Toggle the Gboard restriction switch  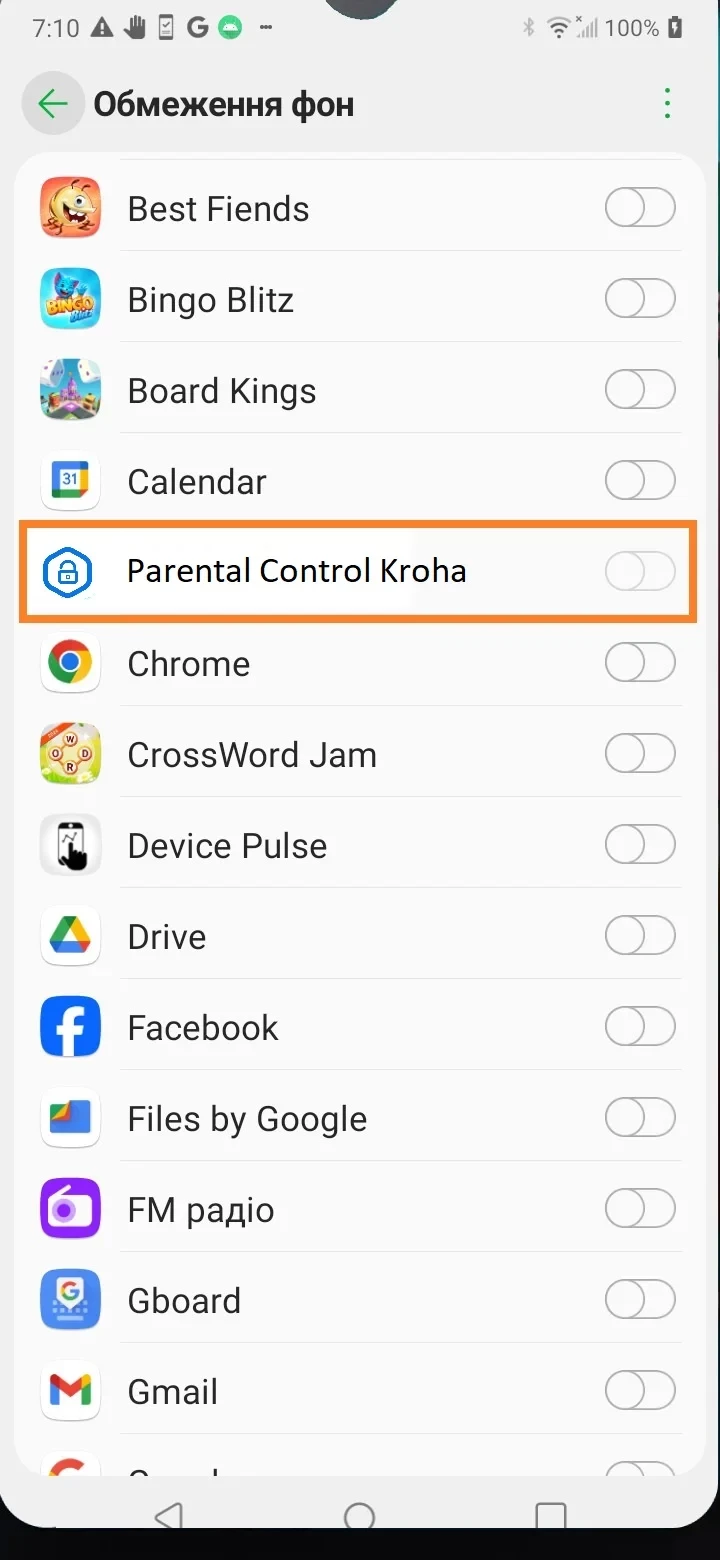640,1300
